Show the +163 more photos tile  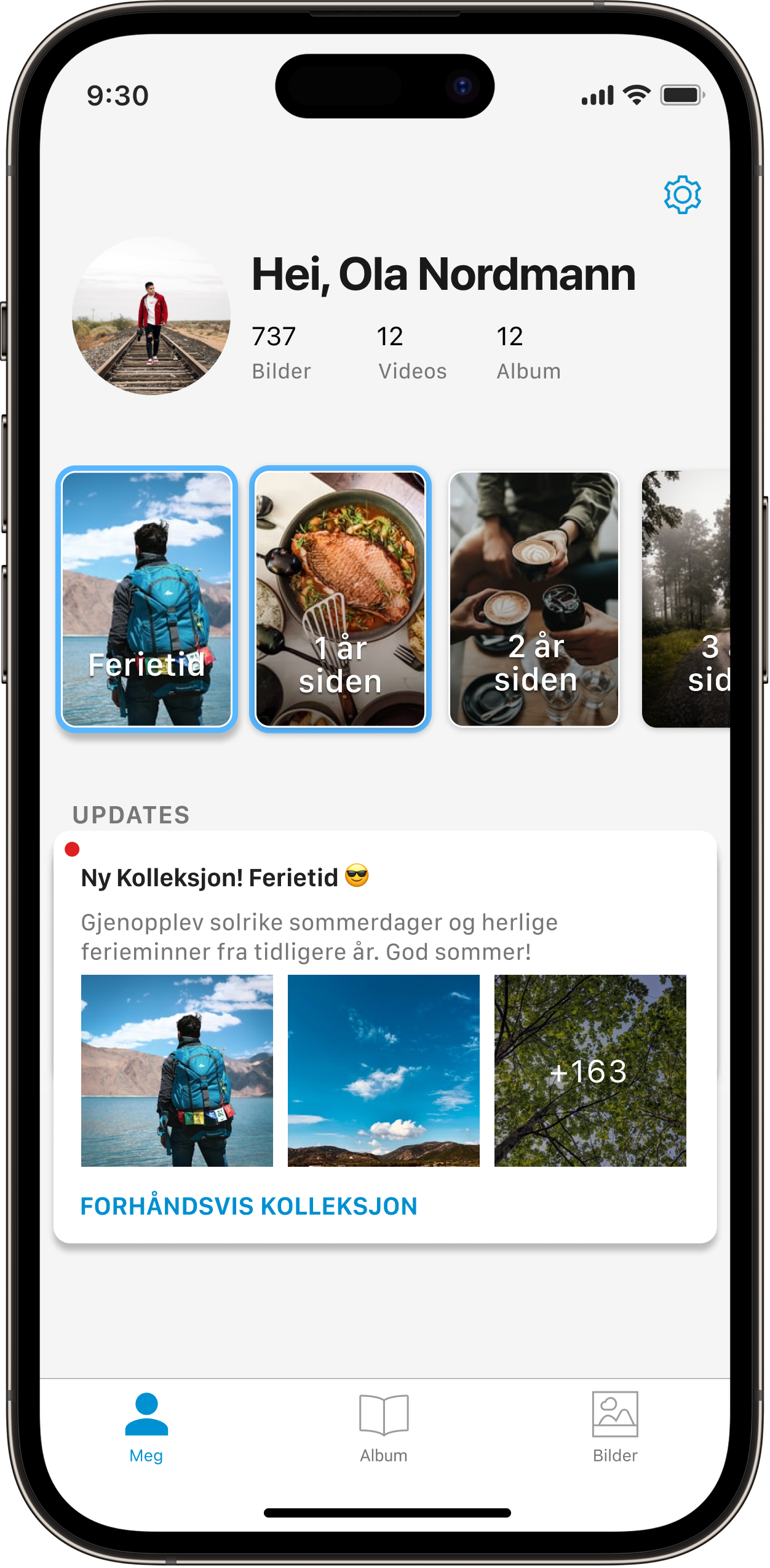click(590, 1070)
